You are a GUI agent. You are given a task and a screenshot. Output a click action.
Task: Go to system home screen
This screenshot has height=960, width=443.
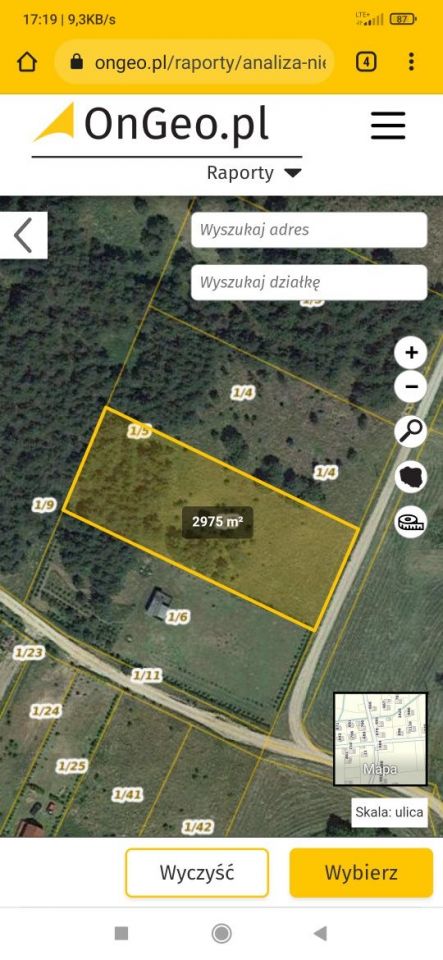pyautogui.click(x=221, y=934)
